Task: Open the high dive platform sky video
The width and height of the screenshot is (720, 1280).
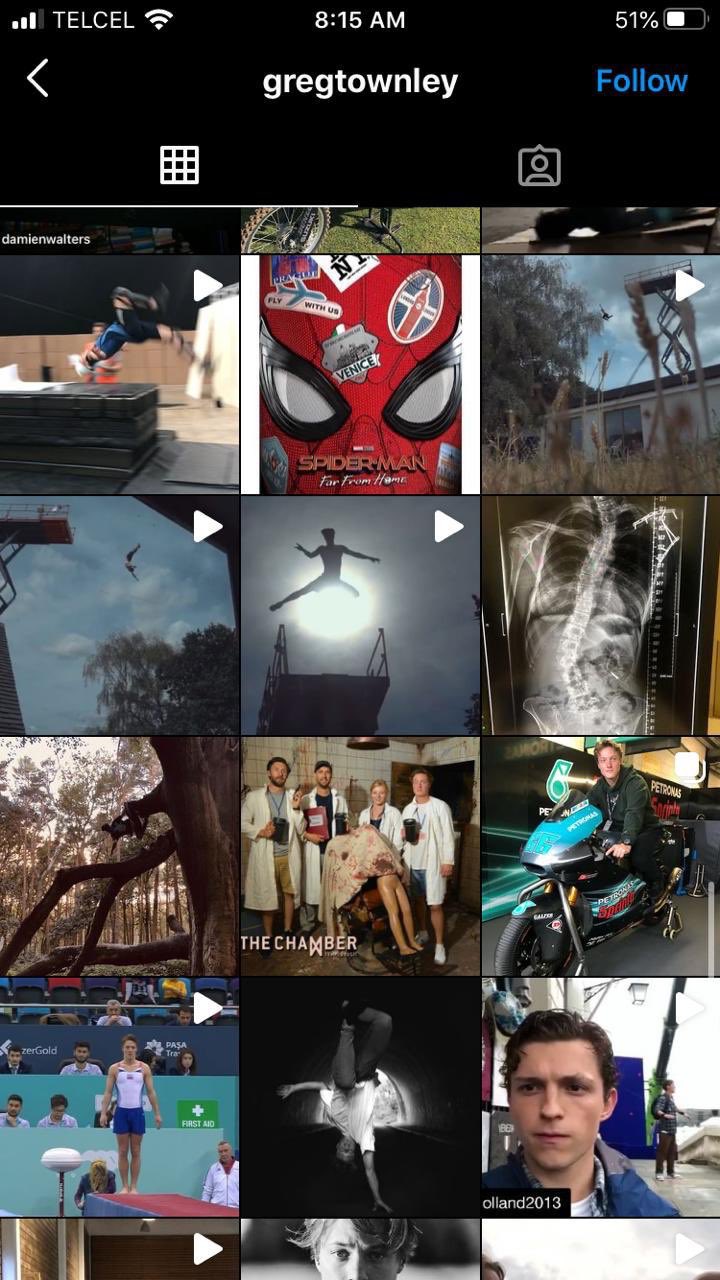Action: click(119, 615)
